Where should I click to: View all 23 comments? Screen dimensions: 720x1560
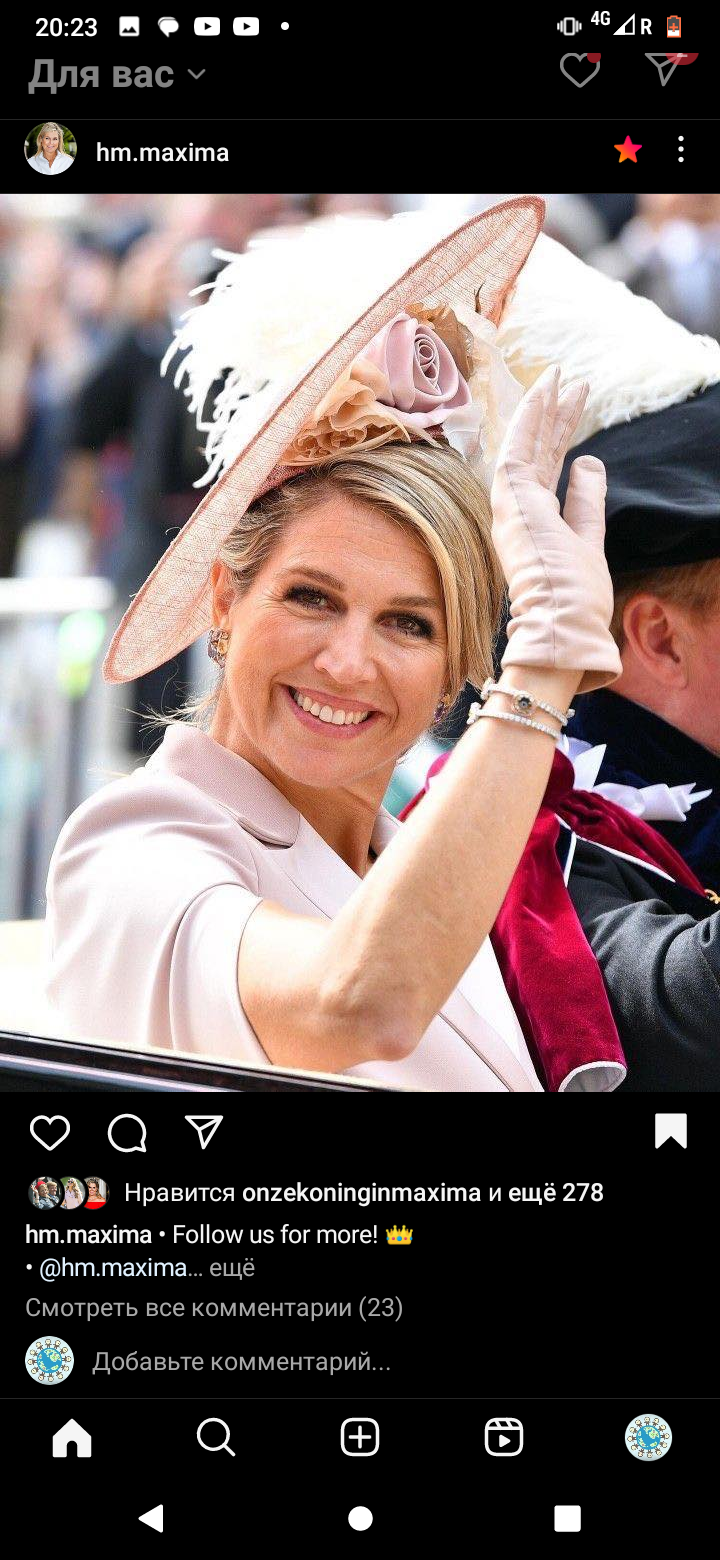click(214, 1307)
